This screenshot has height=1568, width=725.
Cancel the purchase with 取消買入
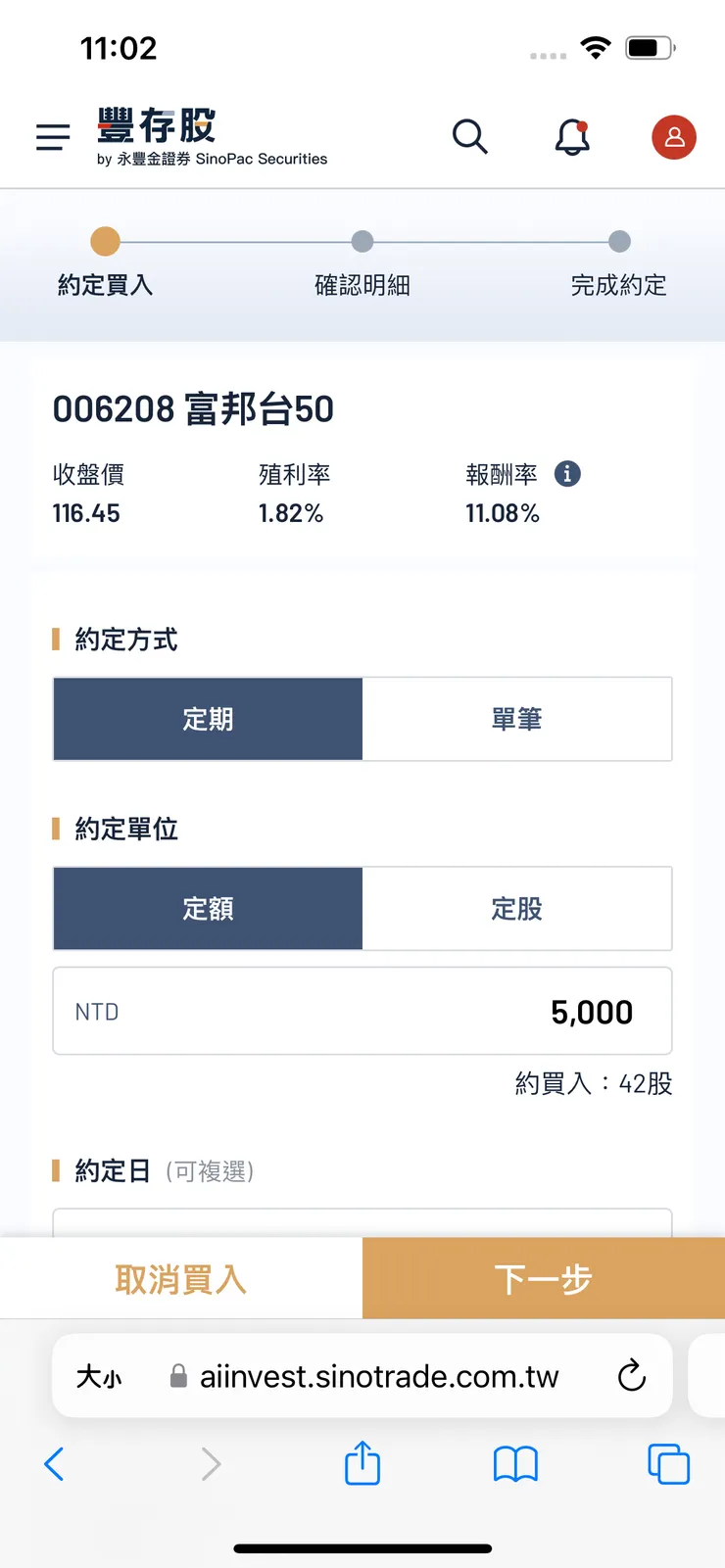178,1278
